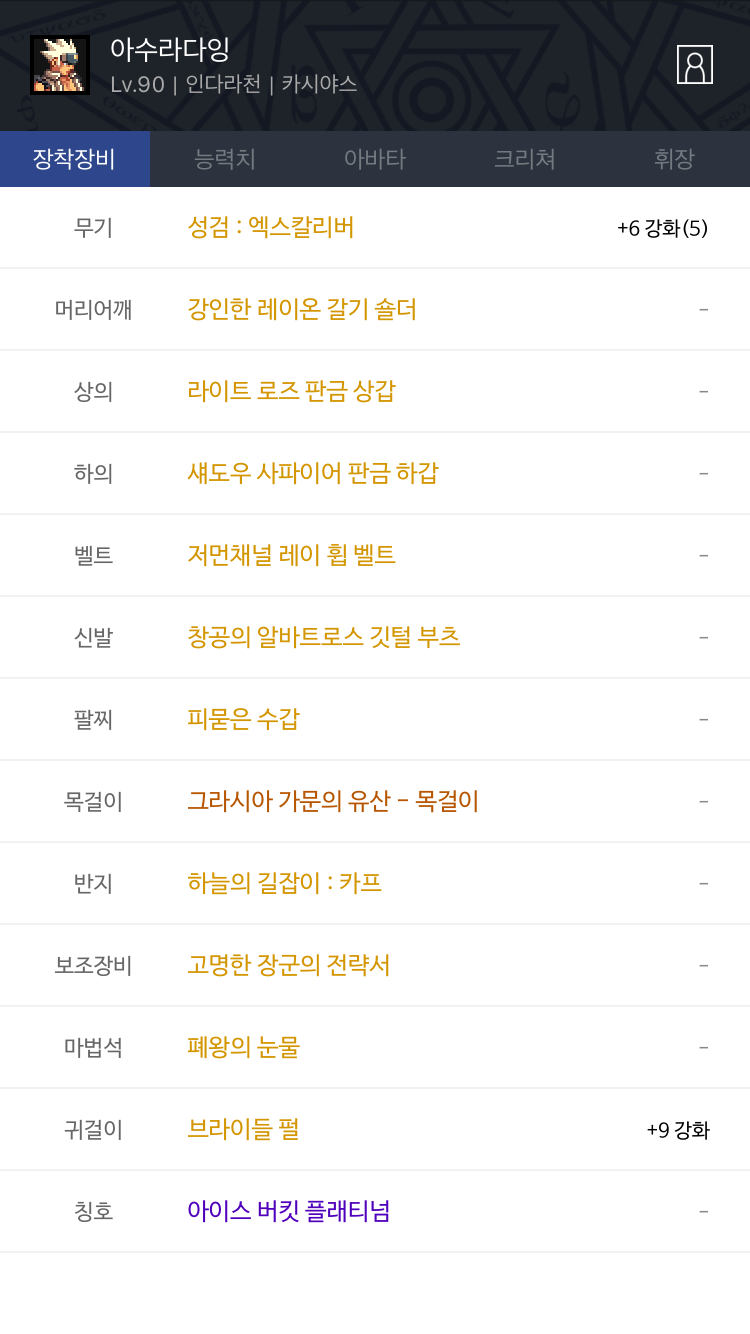This screenshot has width=750, height=1334.
Task: Open 라이트 로즈 판금 상갑 item
Action: click(x=292, y=391)
